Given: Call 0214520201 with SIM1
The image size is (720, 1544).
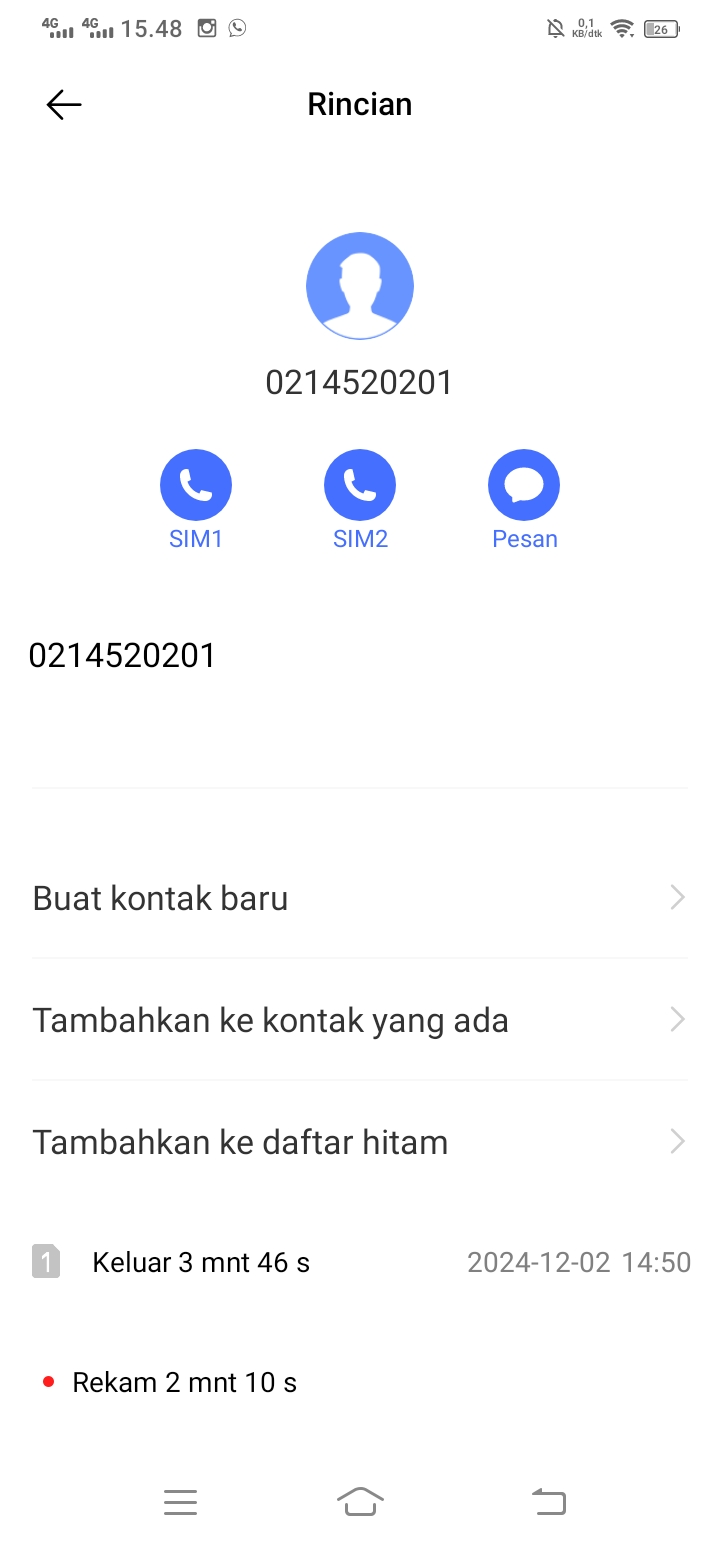Looking at the screenshot, I should tap(195, 486).
